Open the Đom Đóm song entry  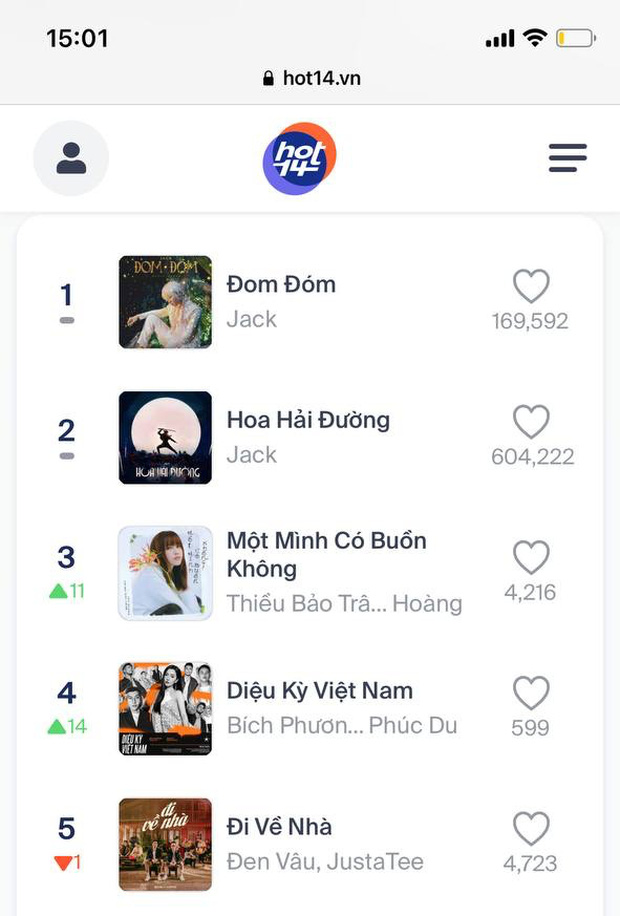[x=281, y=284]
